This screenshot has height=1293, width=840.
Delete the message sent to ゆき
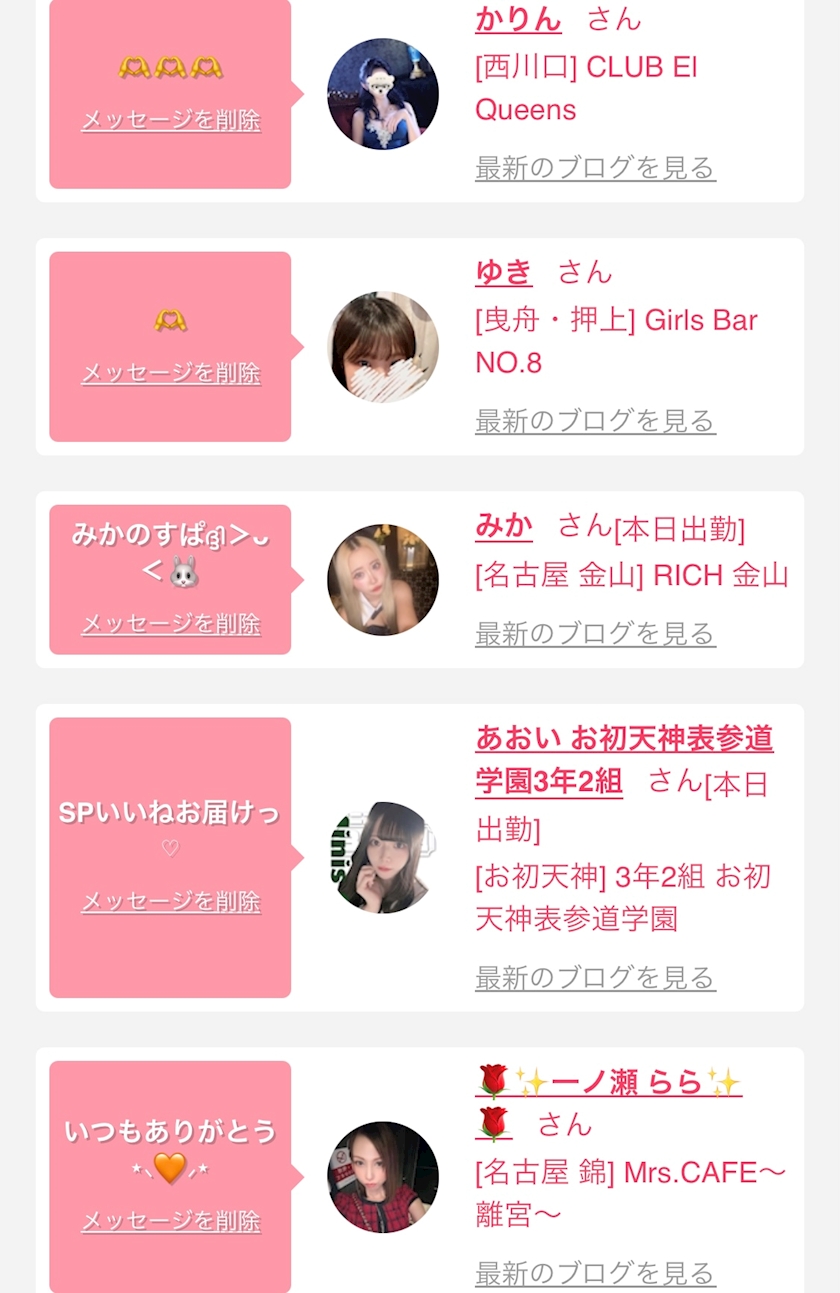coord(170,374)
